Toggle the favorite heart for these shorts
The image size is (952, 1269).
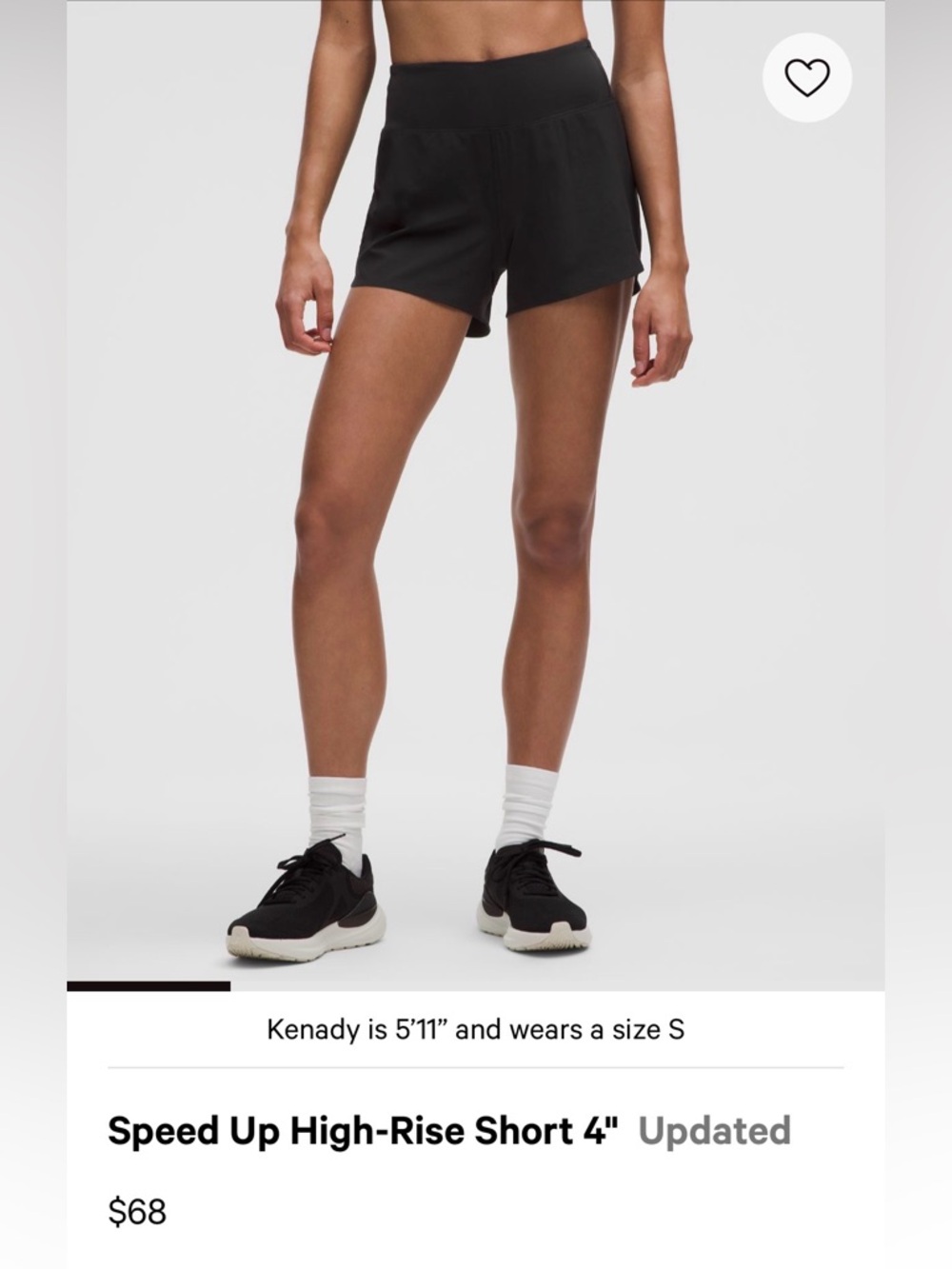807,79
